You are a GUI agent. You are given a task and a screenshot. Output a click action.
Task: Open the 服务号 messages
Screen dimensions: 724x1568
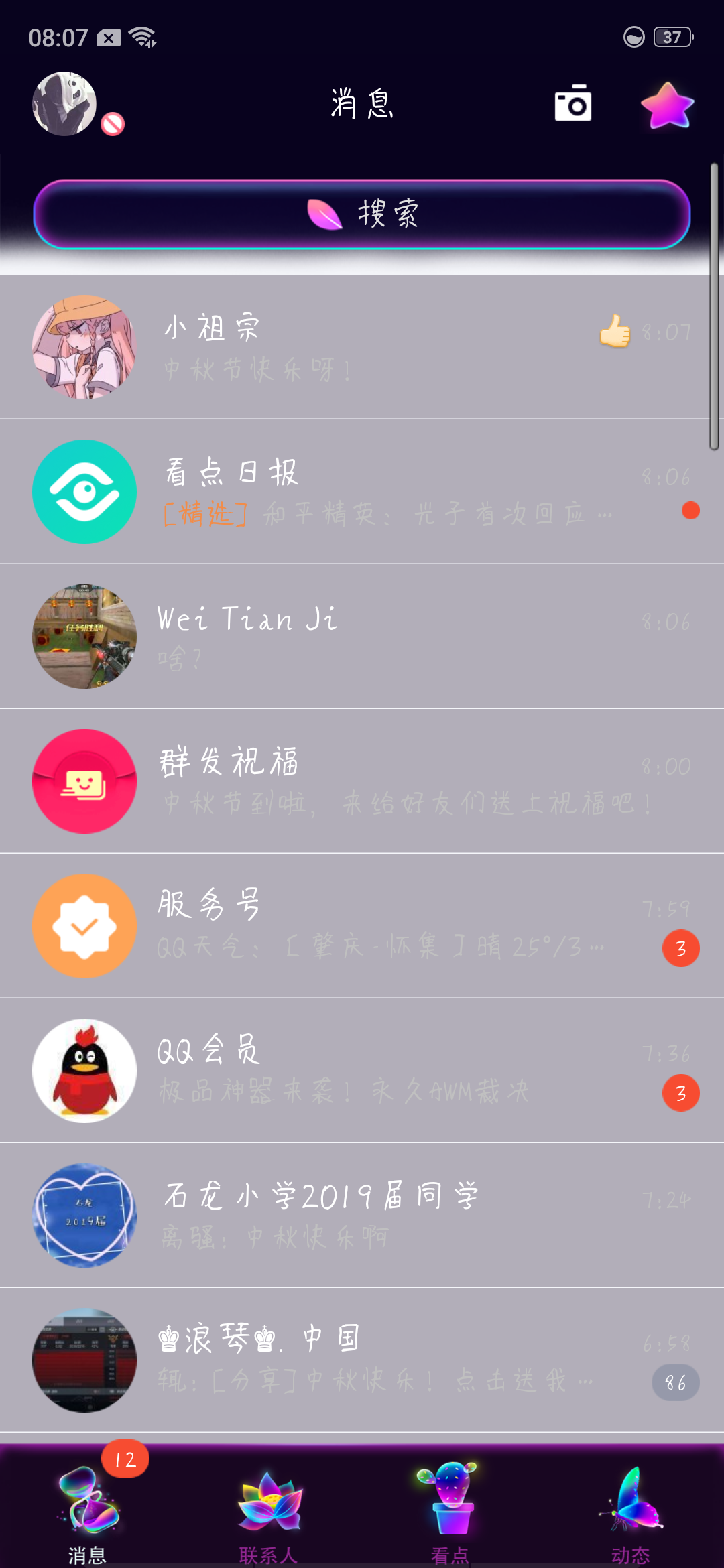[x=362, y=926]
